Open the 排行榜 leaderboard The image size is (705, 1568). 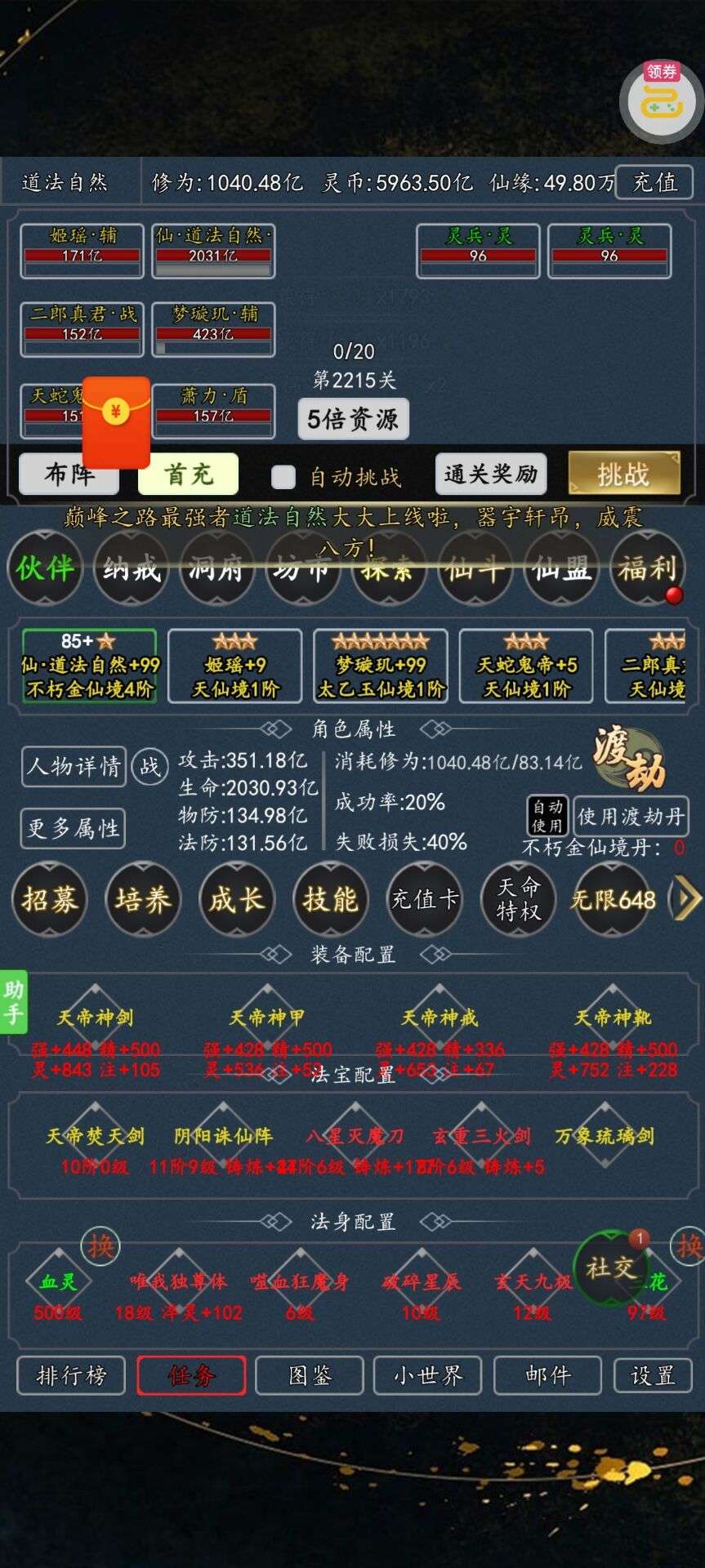coord(71,1376)
